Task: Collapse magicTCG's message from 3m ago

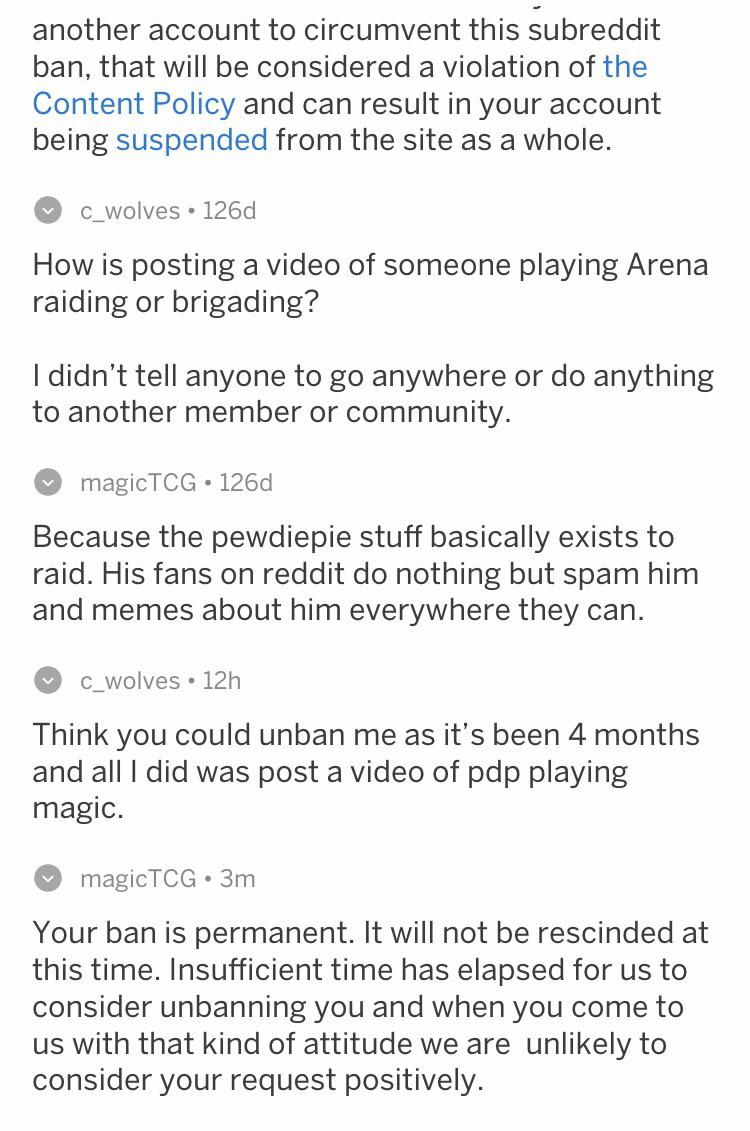Action: pyautogui.click(x=48, y=879)
